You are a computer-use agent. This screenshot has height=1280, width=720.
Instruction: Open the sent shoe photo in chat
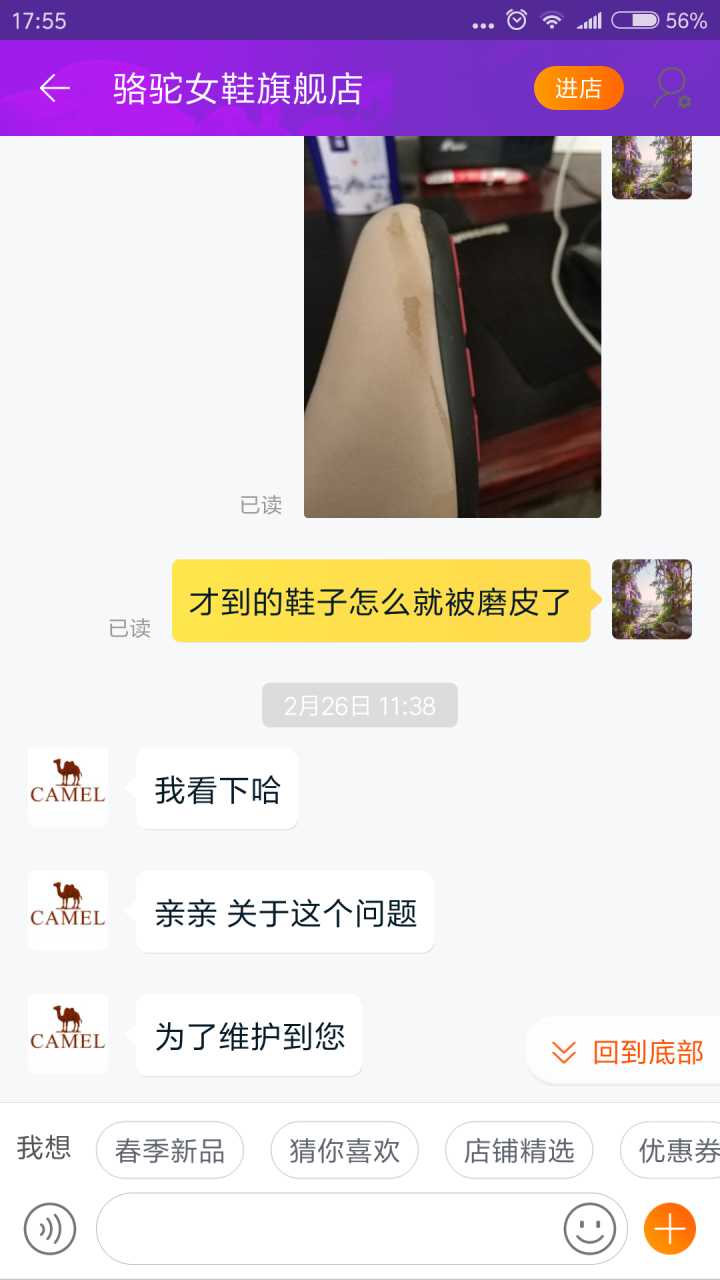(452, 330)
